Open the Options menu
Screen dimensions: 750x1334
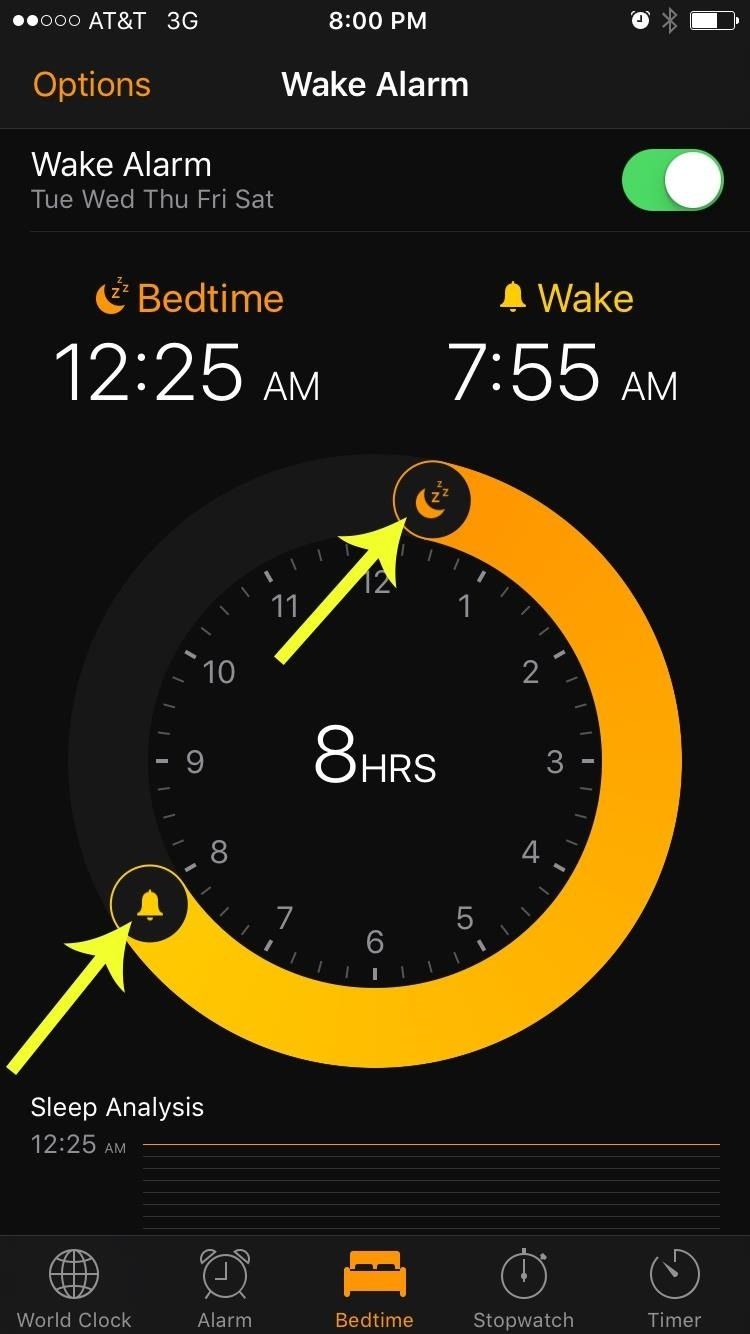92,85
